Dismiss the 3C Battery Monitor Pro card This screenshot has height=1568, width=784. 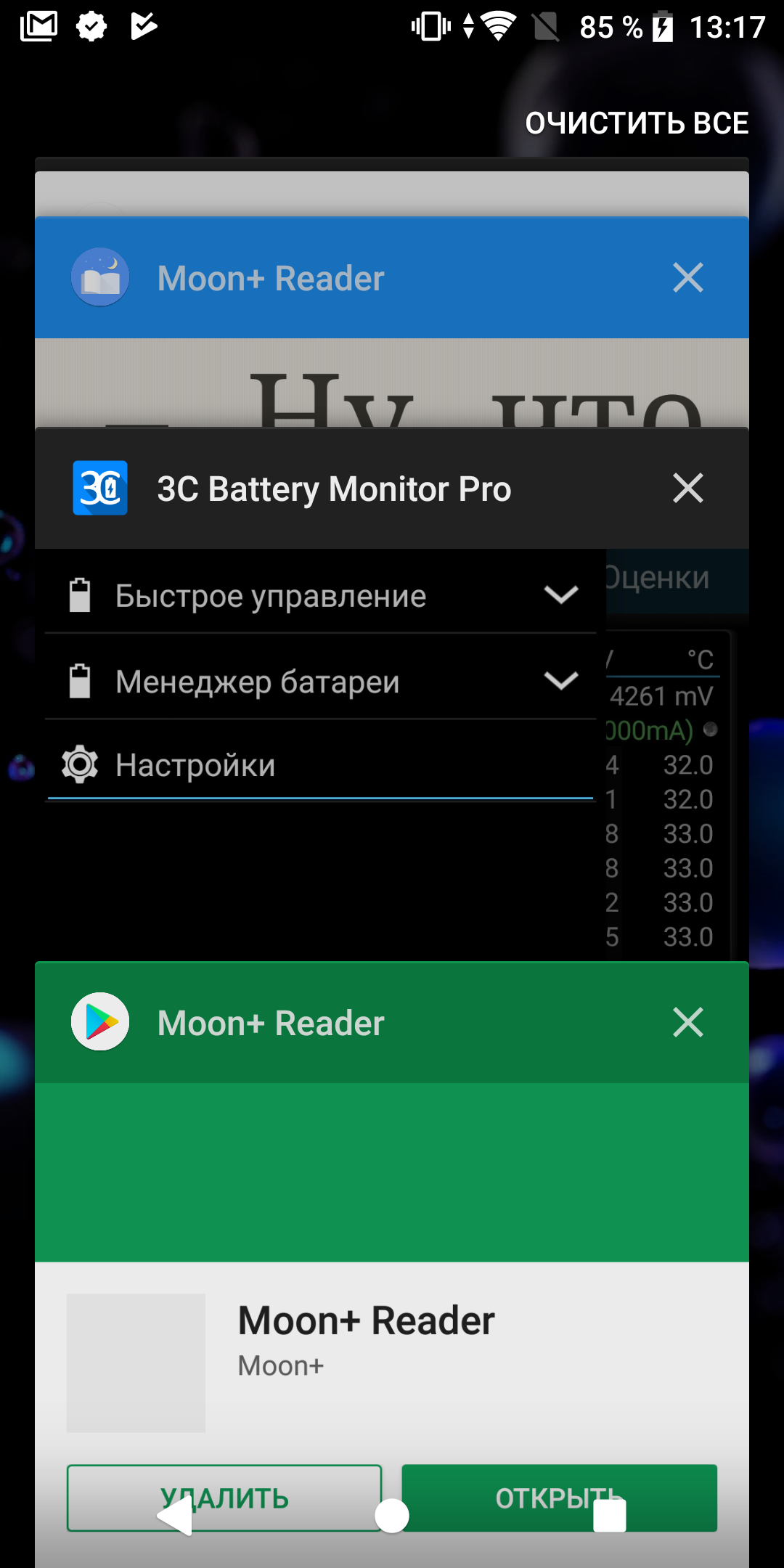pos(687,488)
